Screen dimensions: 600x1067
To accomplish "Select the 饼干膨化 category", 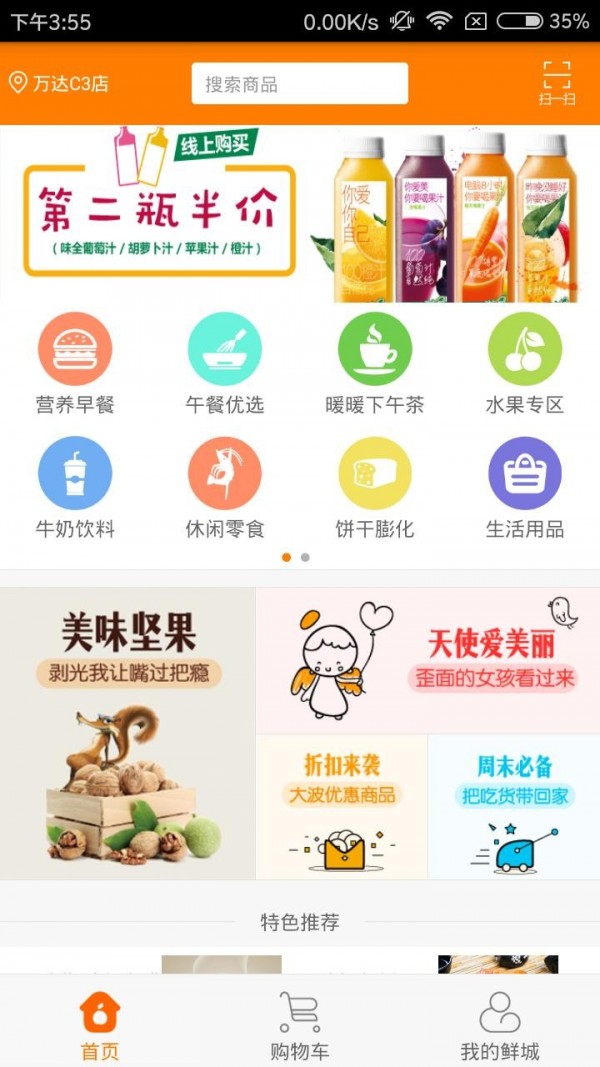I will pos(375,487).
